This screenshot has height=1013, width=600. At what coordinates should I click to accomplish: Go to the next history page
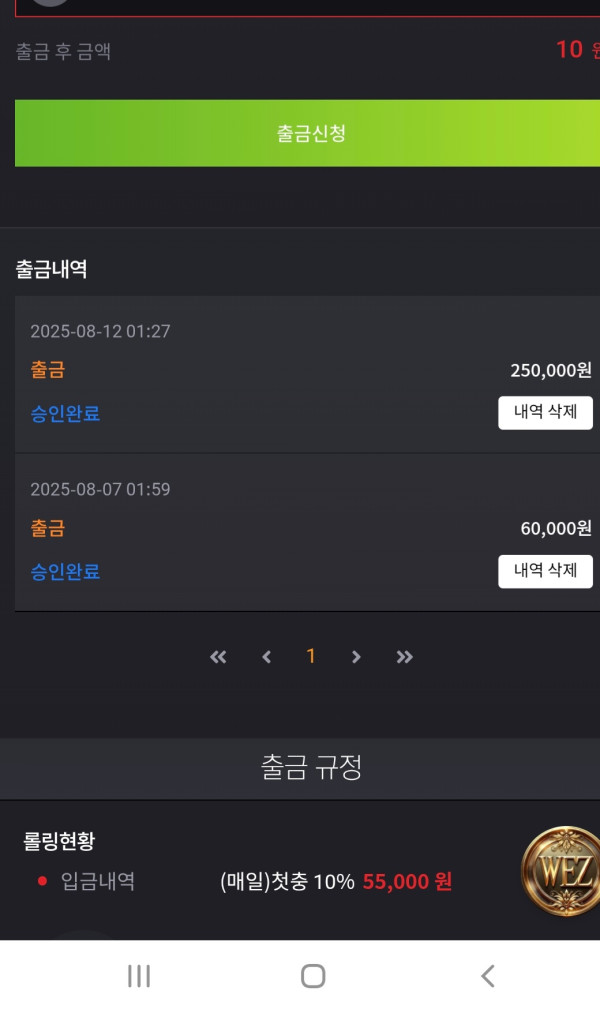(x=356, y=657)
